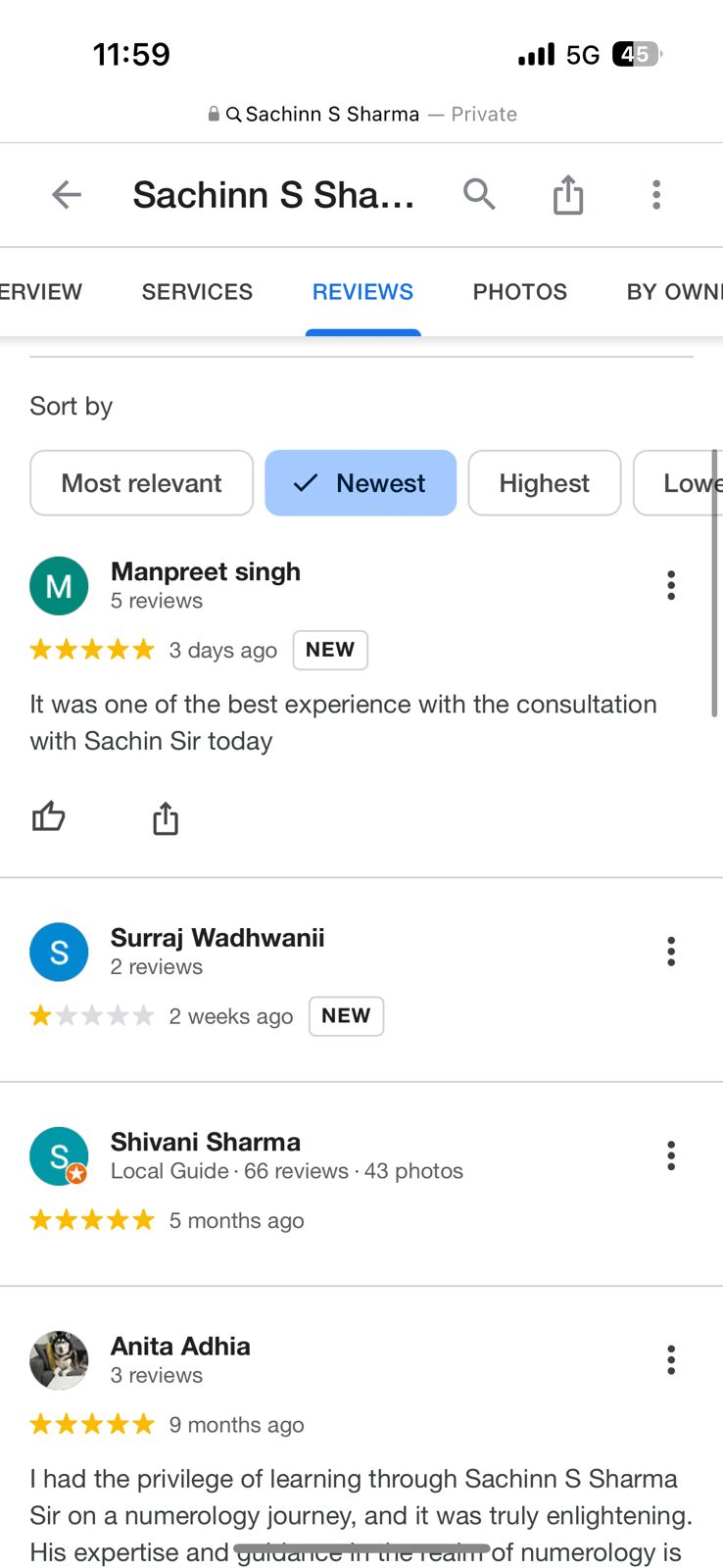
Task: Open search via the magnifier icon
Action: [x=479, y=194]
